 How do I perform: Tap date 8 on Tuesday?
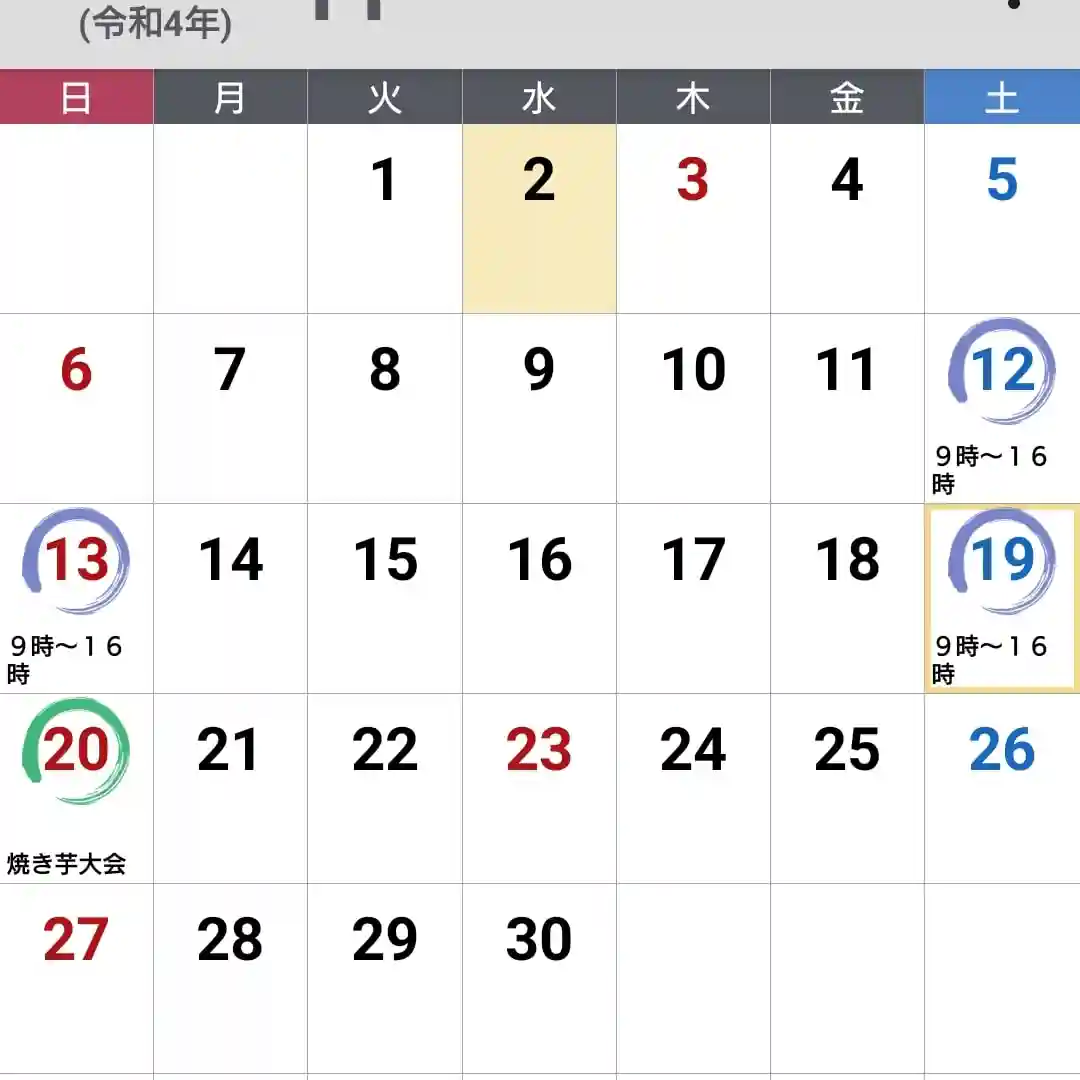coord(385,372)
